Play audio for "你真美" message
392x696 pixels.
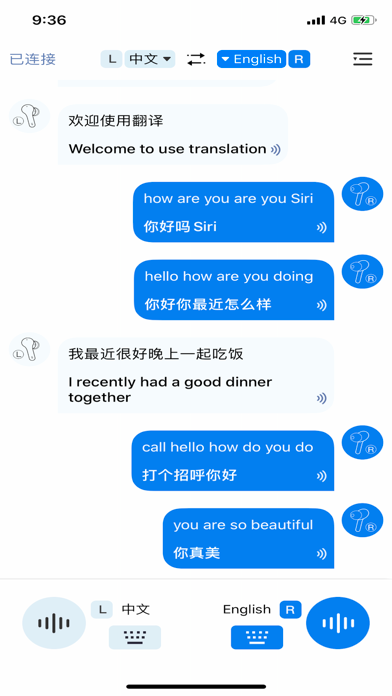[x=321, y=554]
